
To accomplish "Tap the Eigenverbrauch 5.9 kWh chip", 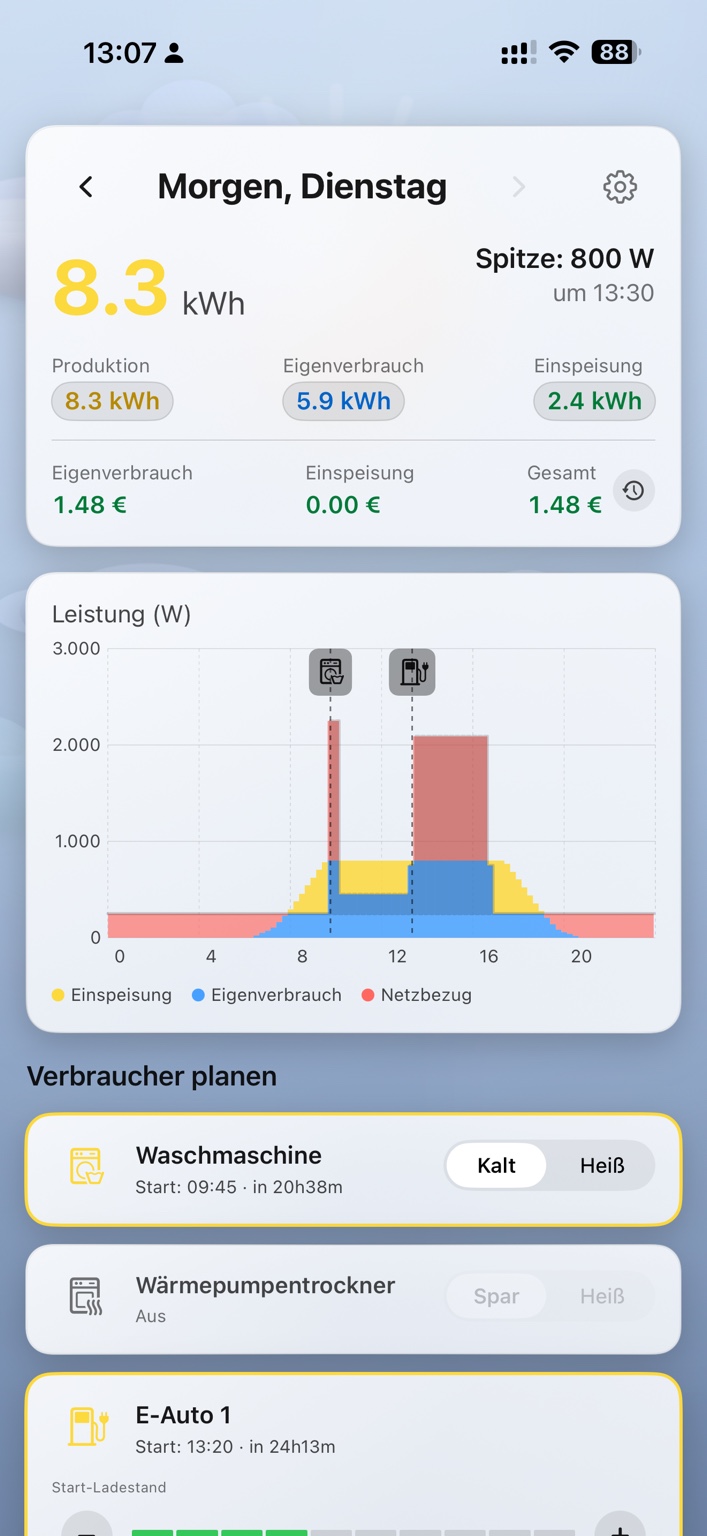I will pyautogui.click(x=343, y=401).
